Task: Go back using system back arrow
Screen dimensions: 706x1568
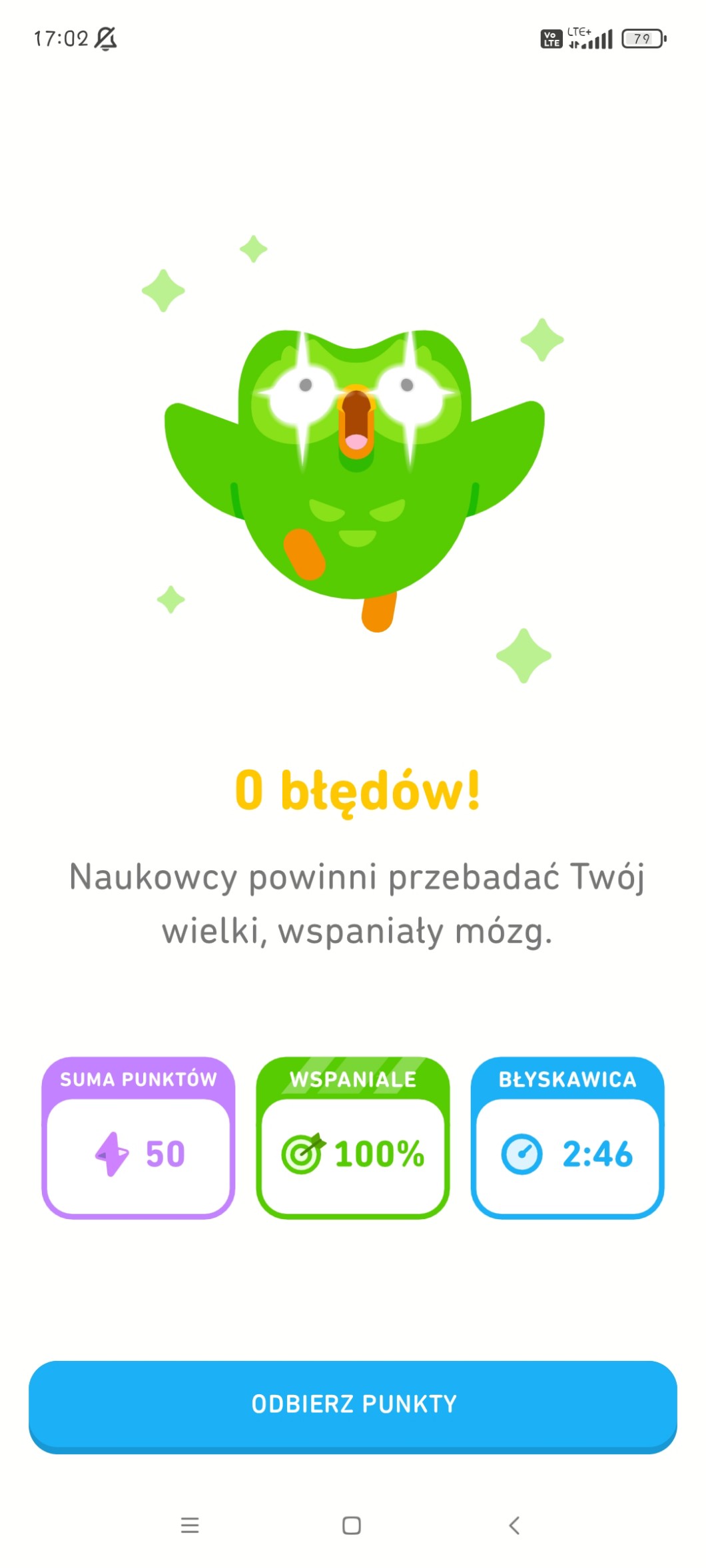Action: click(514, 1525)
